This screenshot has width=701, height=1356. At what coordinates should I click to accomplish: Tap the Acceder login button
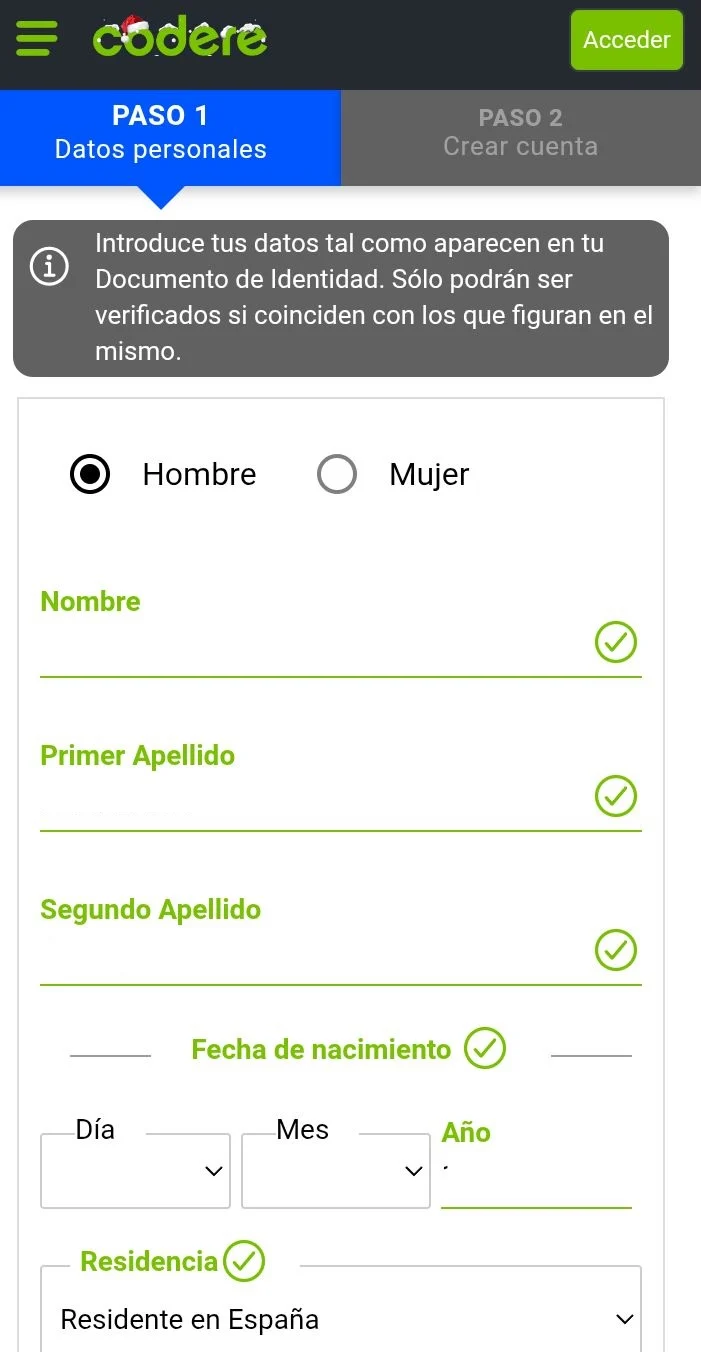click(x=626, y=40)
